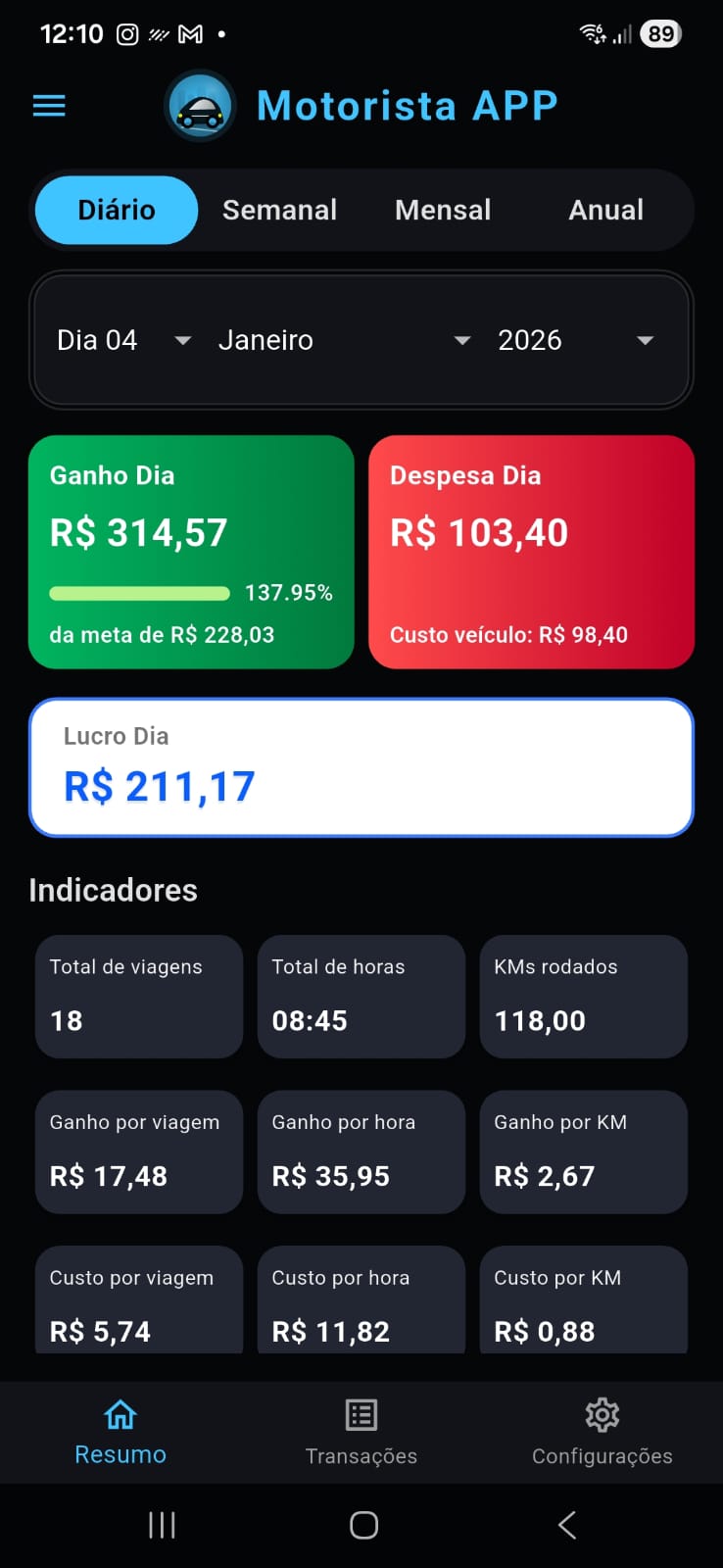
Task: Click the Motorista APP car logo
Action: point(198,105)
